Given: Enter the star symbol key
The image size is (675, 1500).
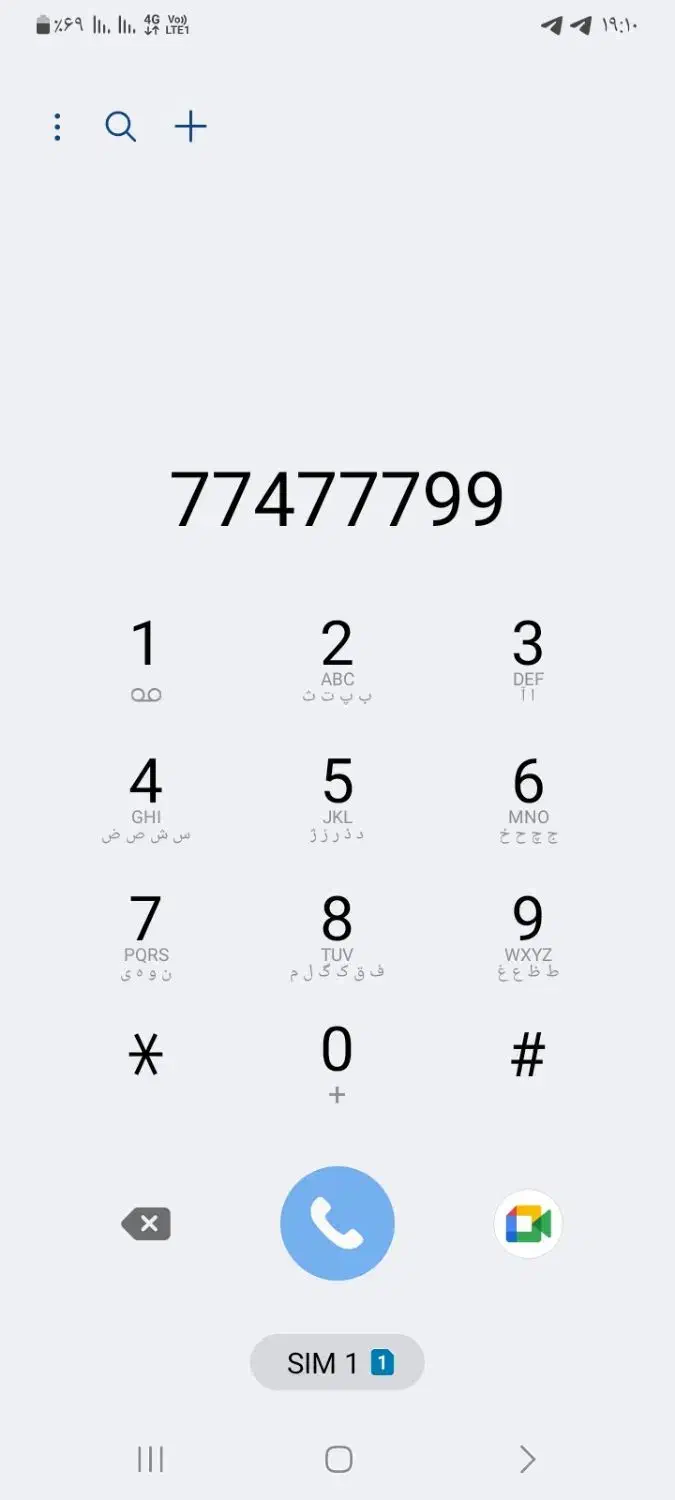Looking at the screenshot, I should click(146, 1056).
